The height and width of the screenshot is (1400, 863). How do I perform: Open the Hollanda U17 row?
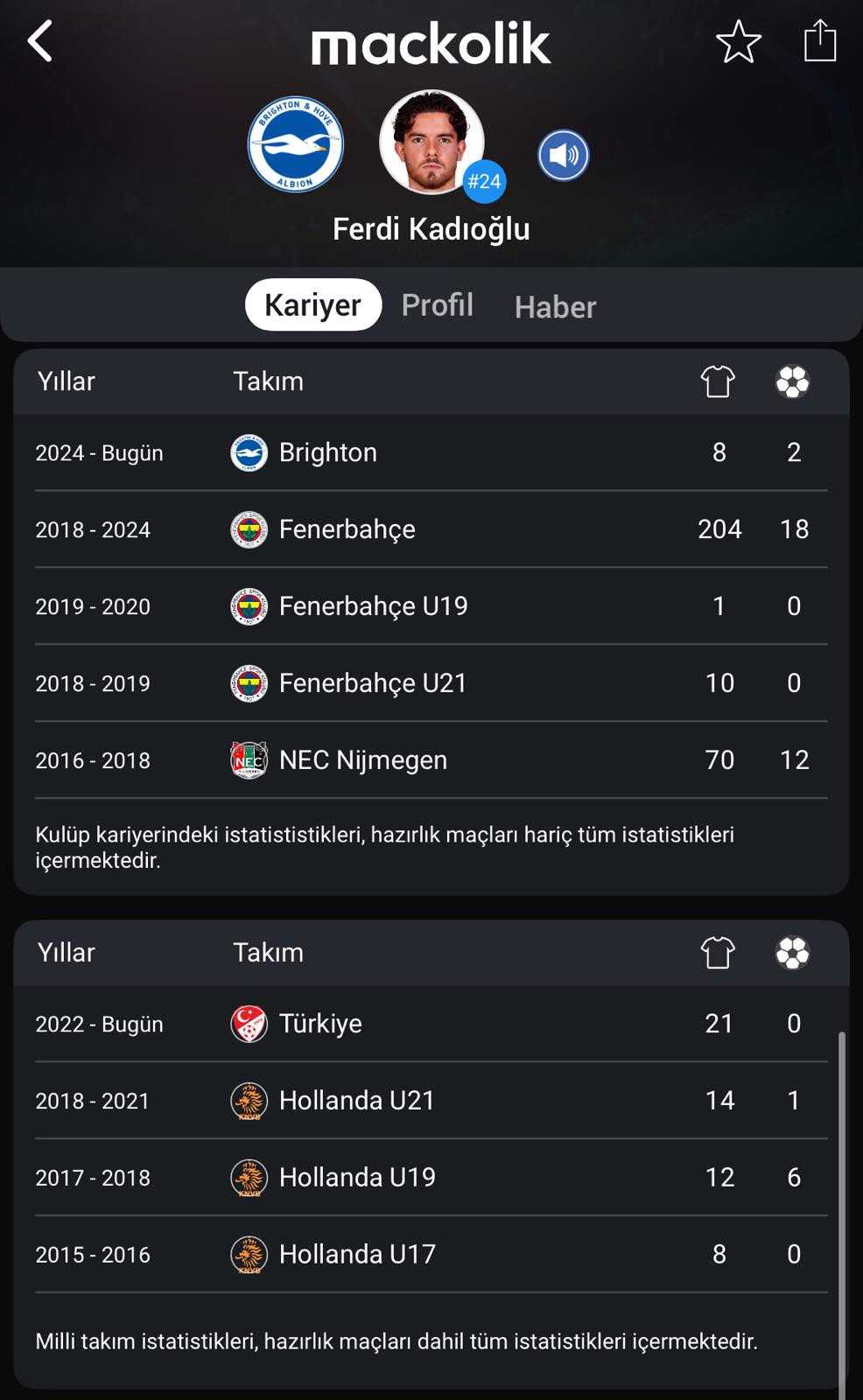point(431,1255)
